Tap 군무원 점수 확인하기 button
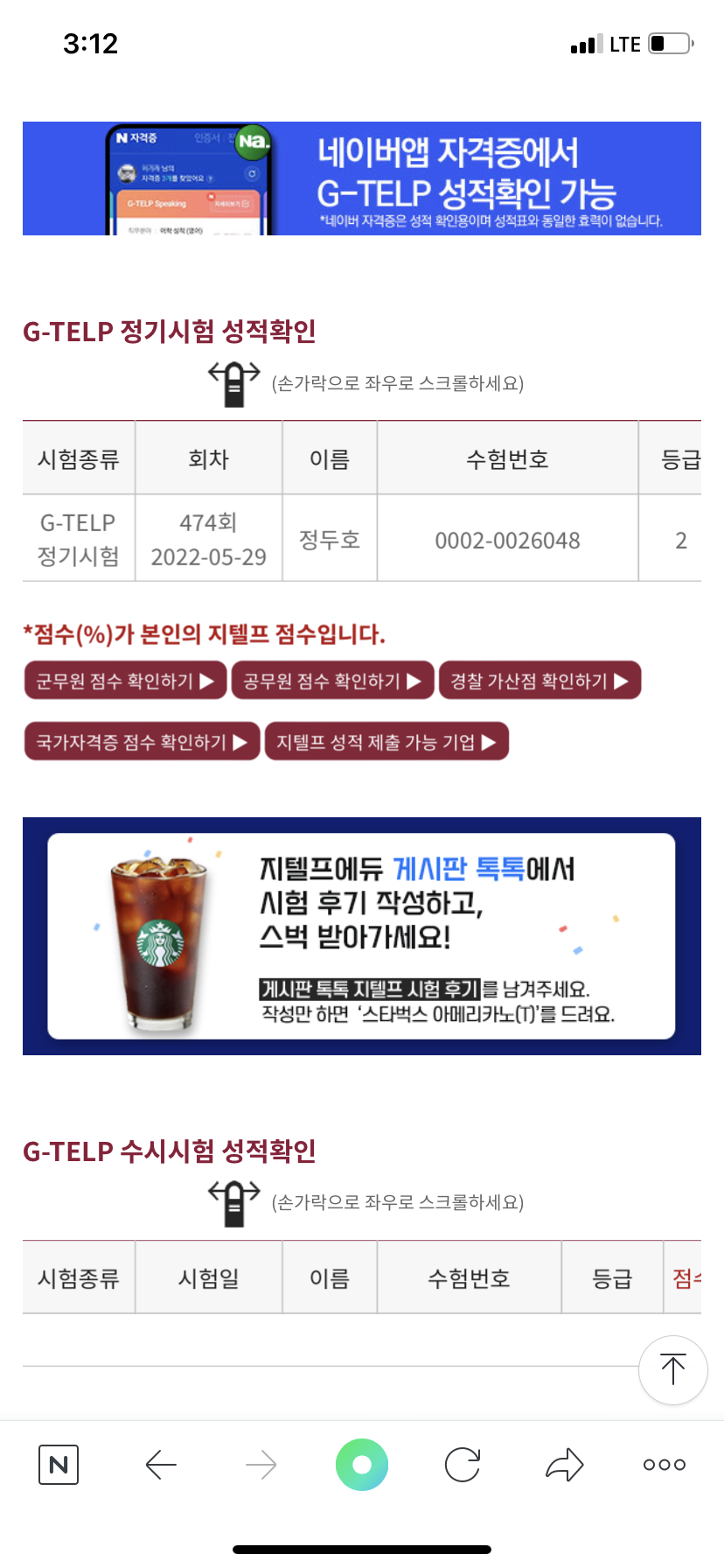 (x=125, y=681)
